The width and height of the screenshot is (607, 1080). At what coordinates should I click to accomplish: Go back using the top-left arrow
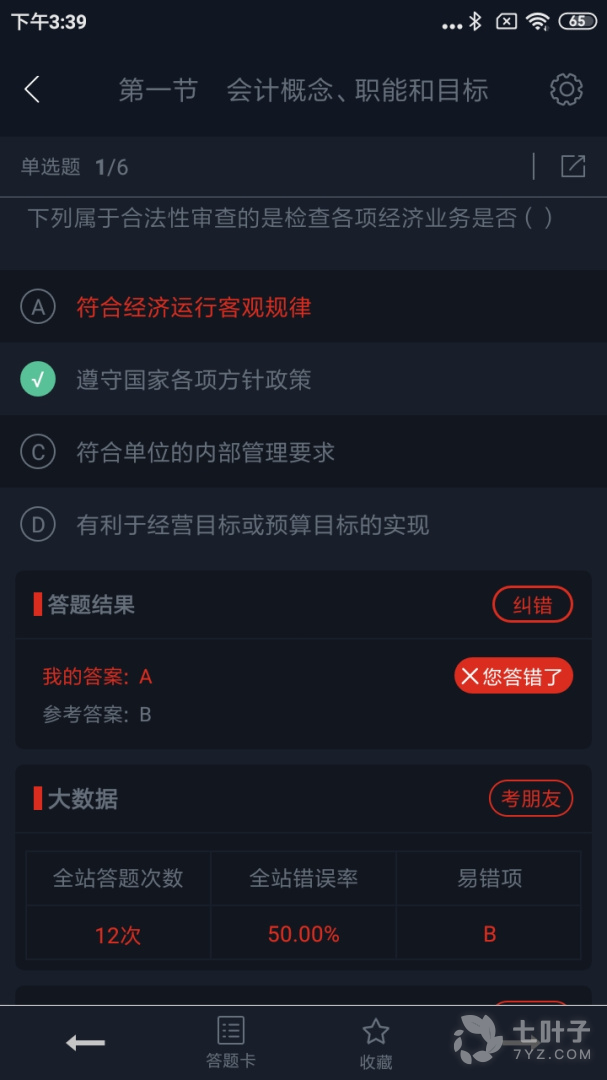[32, 90]
